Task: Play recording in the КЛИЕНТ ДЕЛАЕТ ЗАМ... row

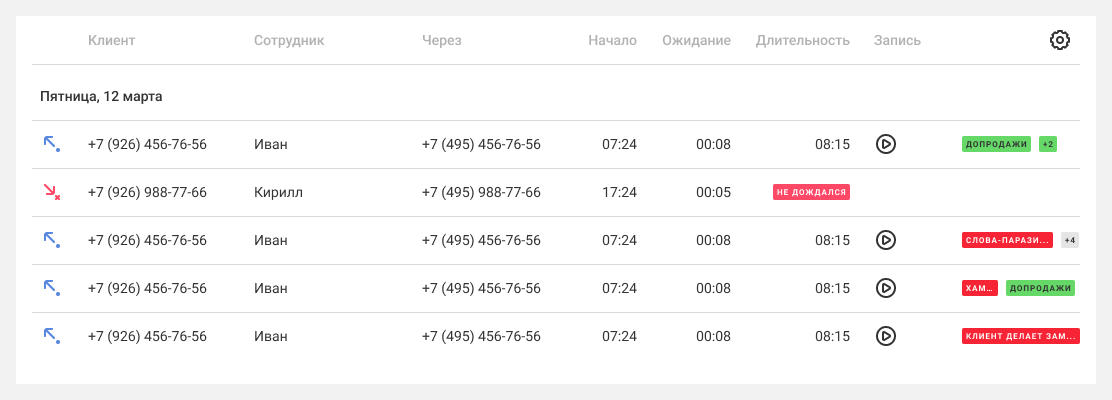Action: (x=885, y=336)
